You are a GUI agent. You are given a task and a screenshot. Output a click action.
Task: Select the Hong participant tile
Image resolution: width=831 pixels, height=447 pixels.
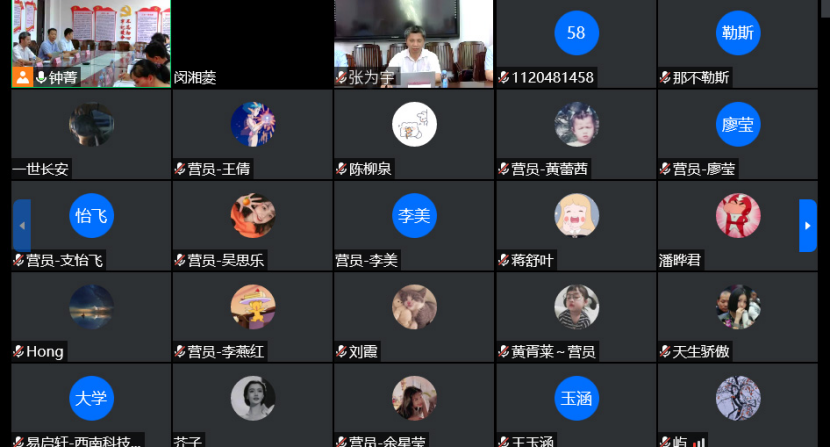90,313
